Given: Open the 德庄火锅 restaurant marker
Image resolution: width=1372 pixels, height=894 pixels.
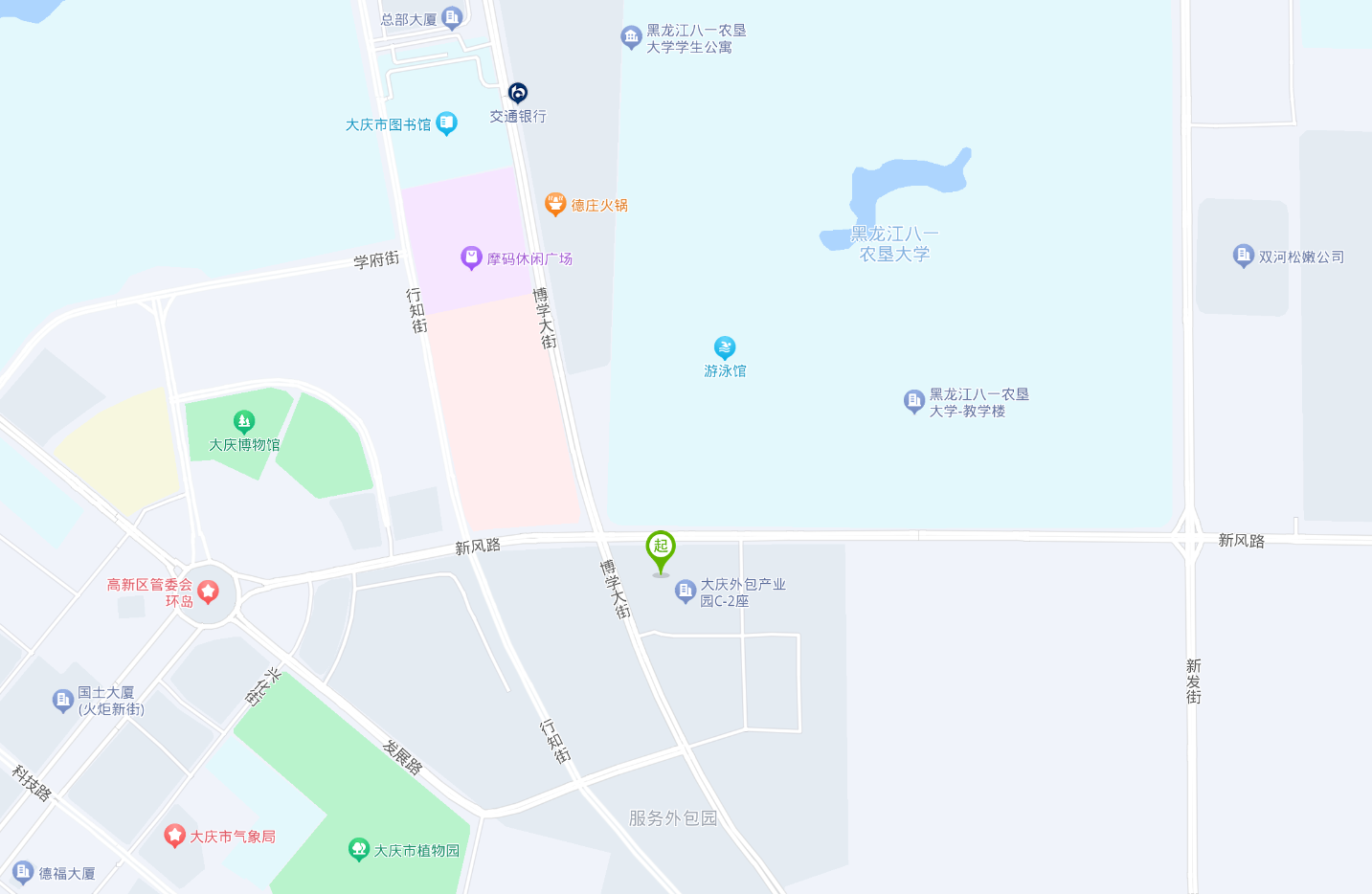Looking at the screenshot, I should pos(555,203).
